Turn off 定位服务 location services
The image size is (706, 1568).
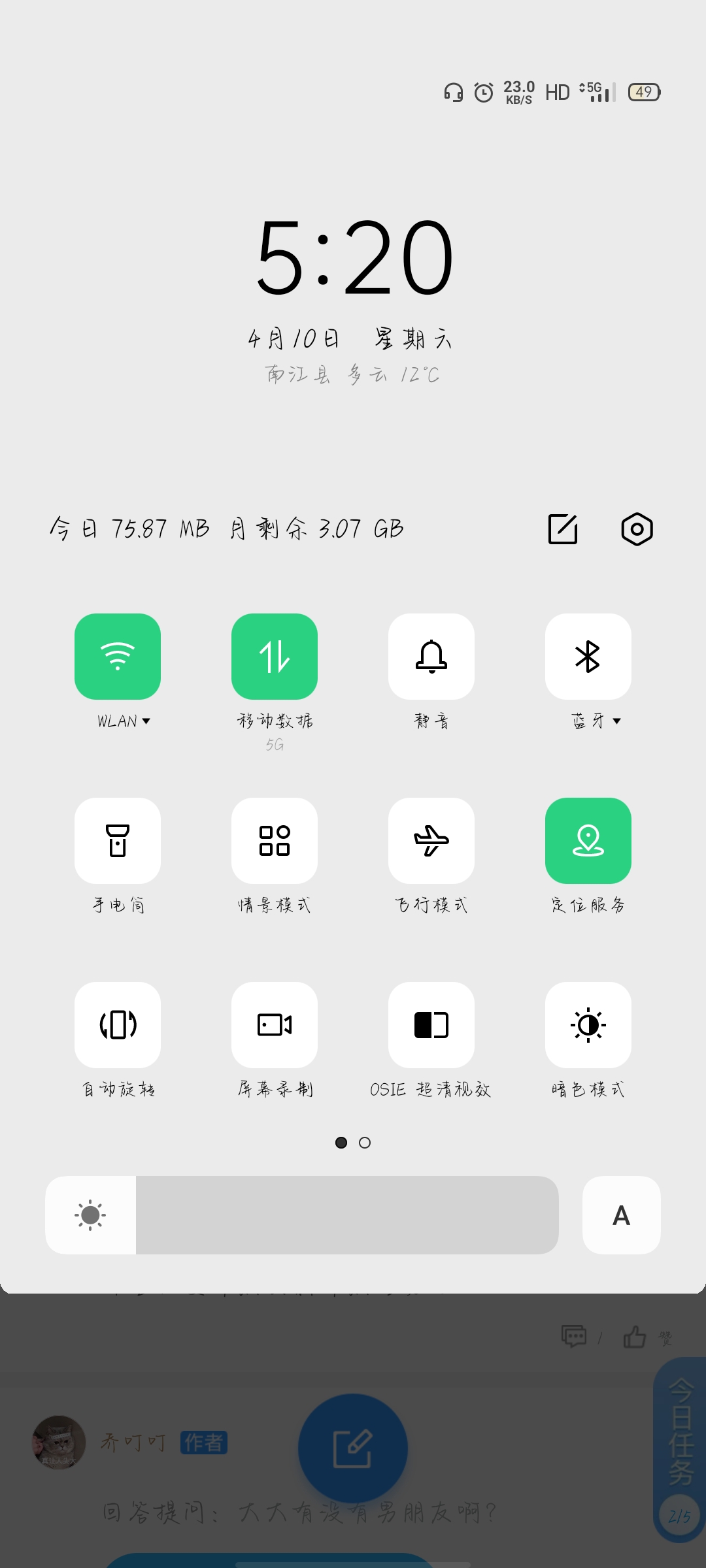(x=588, y=841)
